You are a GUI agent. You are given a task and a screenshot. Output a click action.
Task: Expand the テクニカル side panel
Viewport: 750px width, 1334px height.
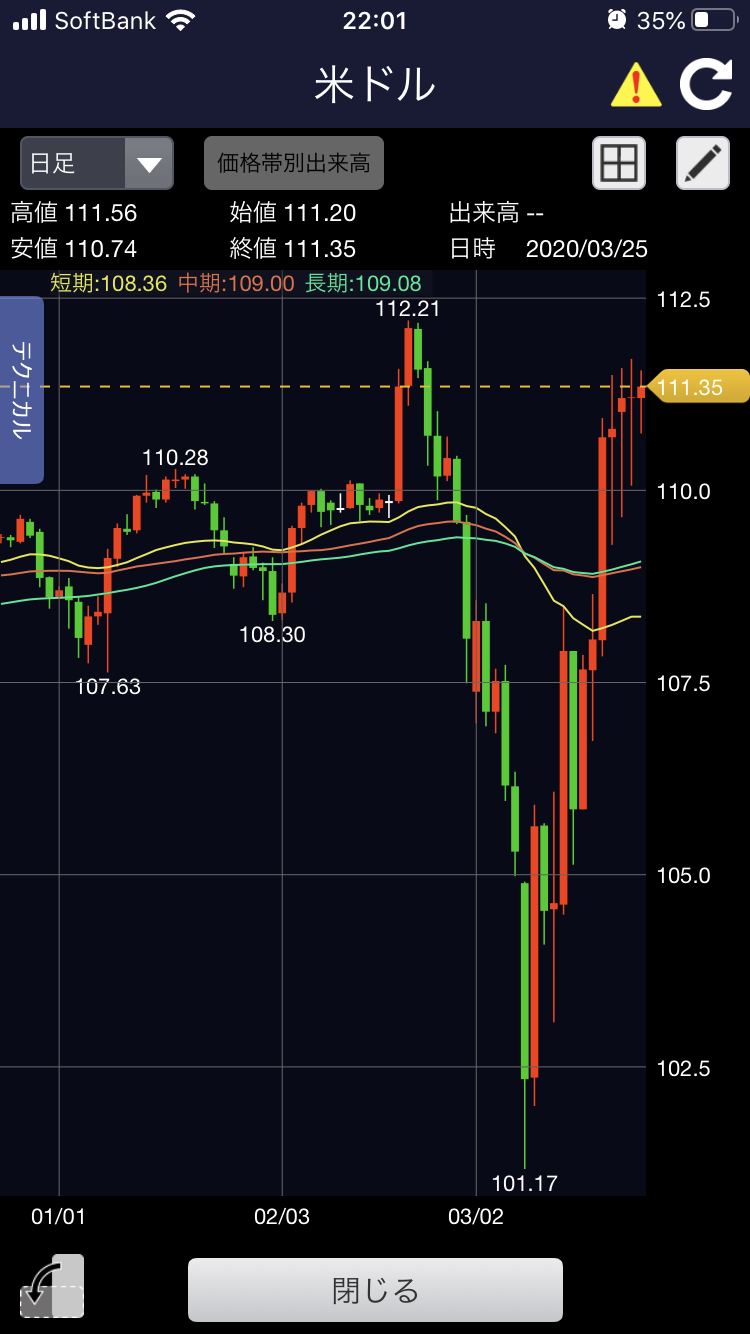[x=22, y=389]
